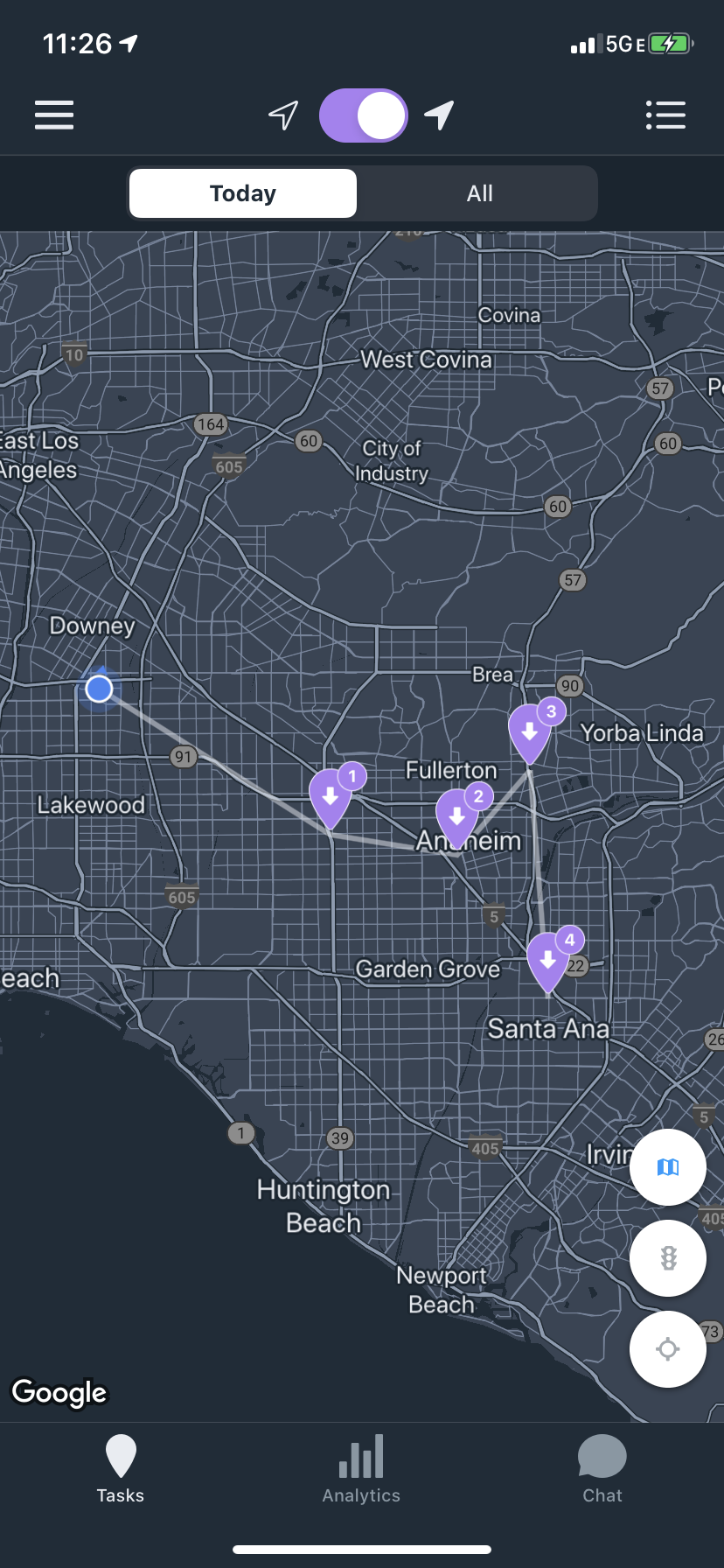Image resolution: width=724 pixels, height=1568 pixels.
Task: Select the Today segment
Action: coord(243,193)
